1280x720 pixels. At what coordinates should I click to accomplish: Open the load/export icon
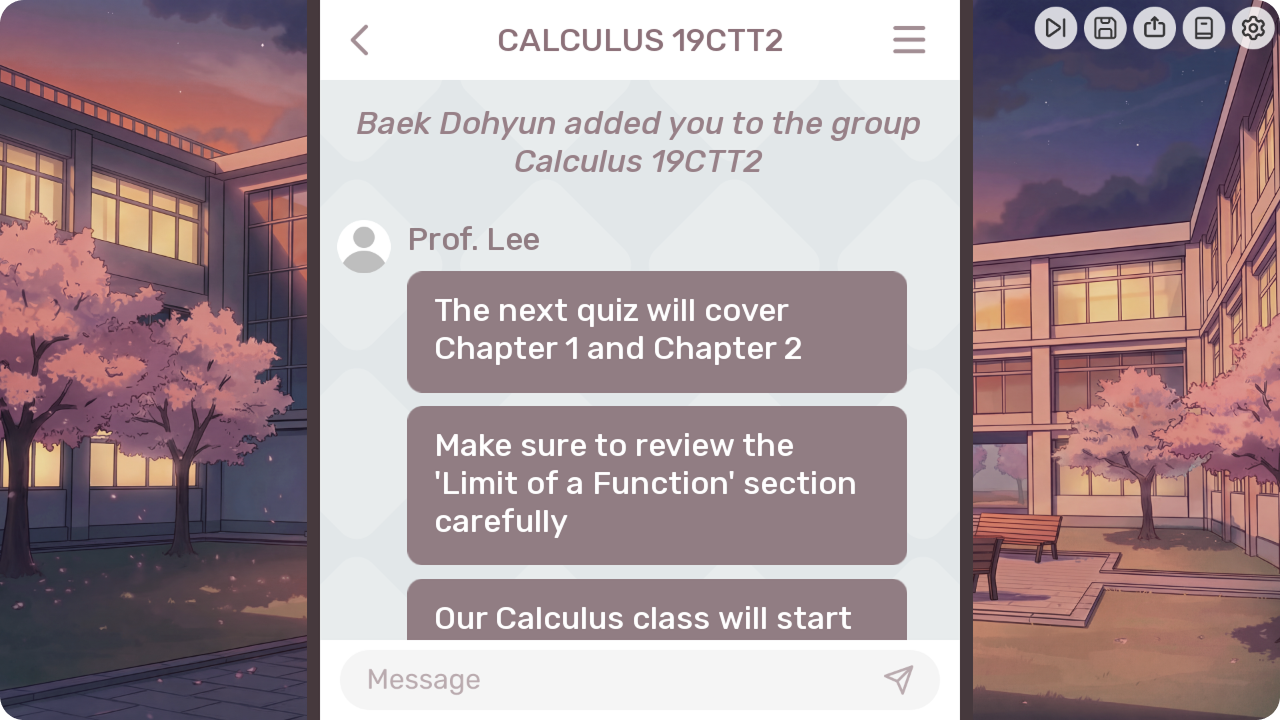coord(1154,28)
